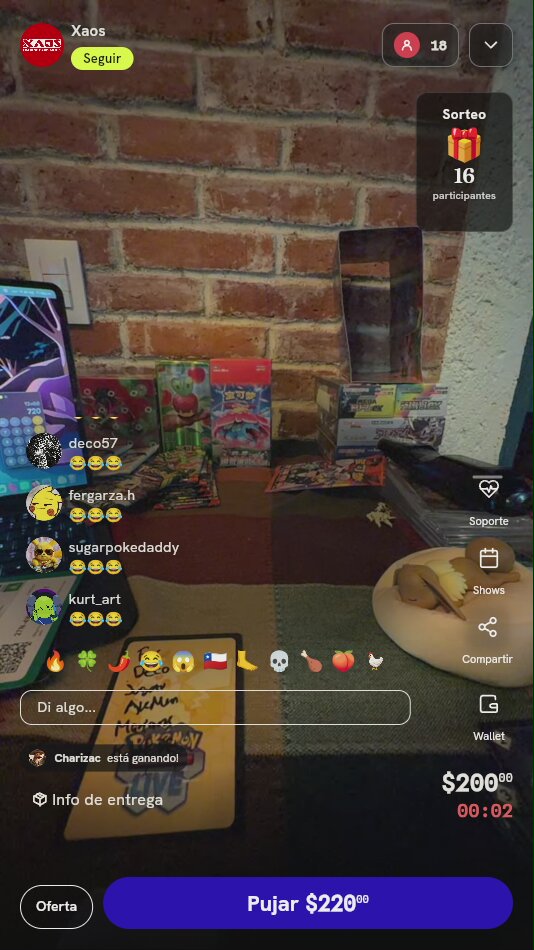Open the Xaos seller profile picture
Viewport: 534px width, 950px height.
[x=42, y=44]
